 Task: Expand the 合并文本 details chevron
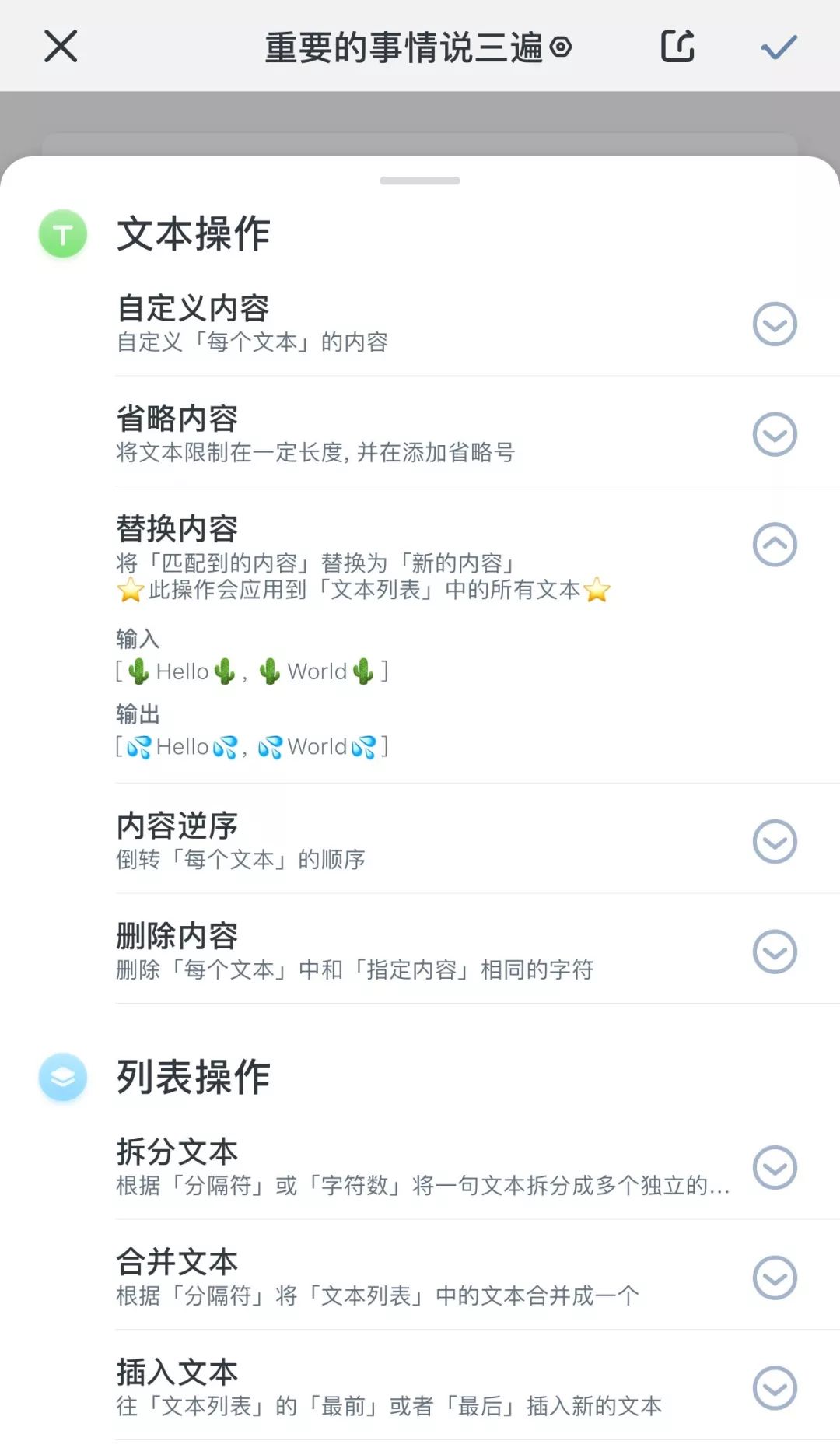coord(775,1278)
